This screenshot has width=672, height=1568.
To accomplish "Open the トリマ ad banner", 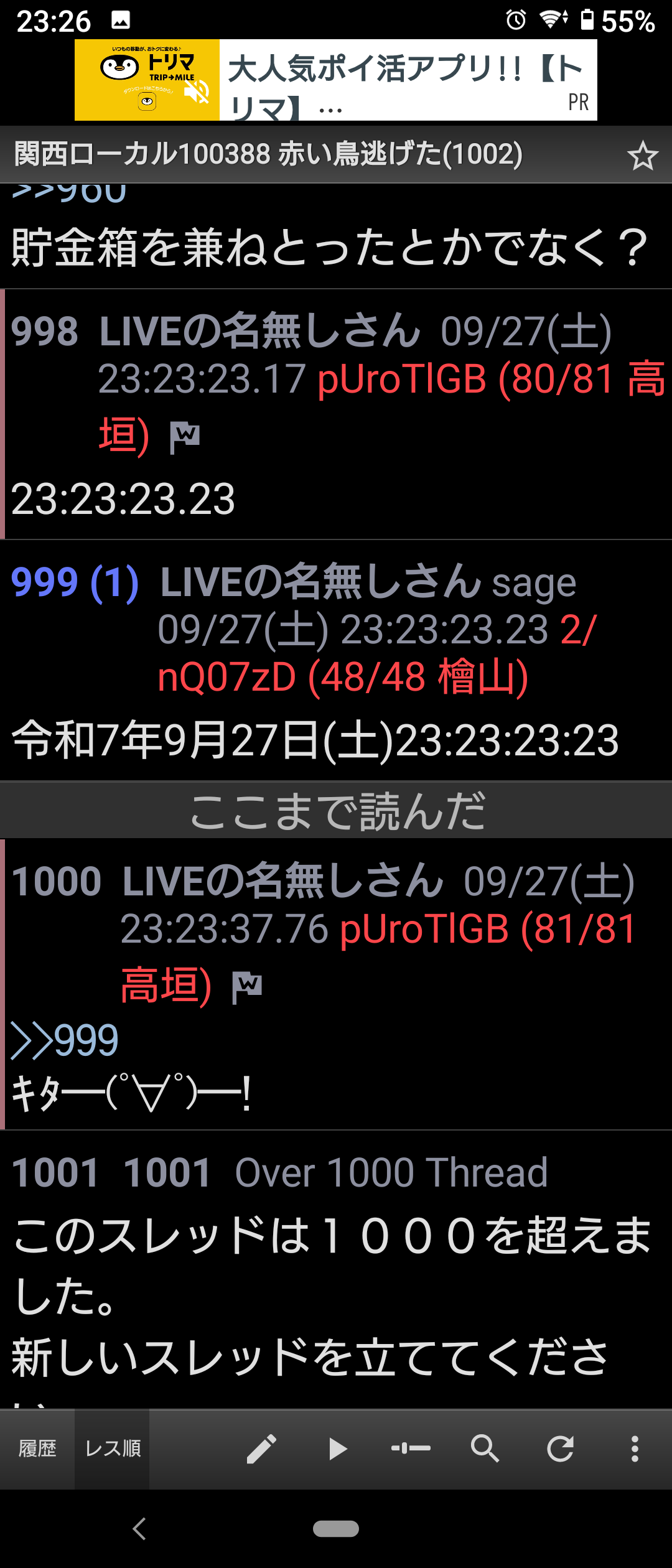I will pyautogui.click(x=336, y=80).
